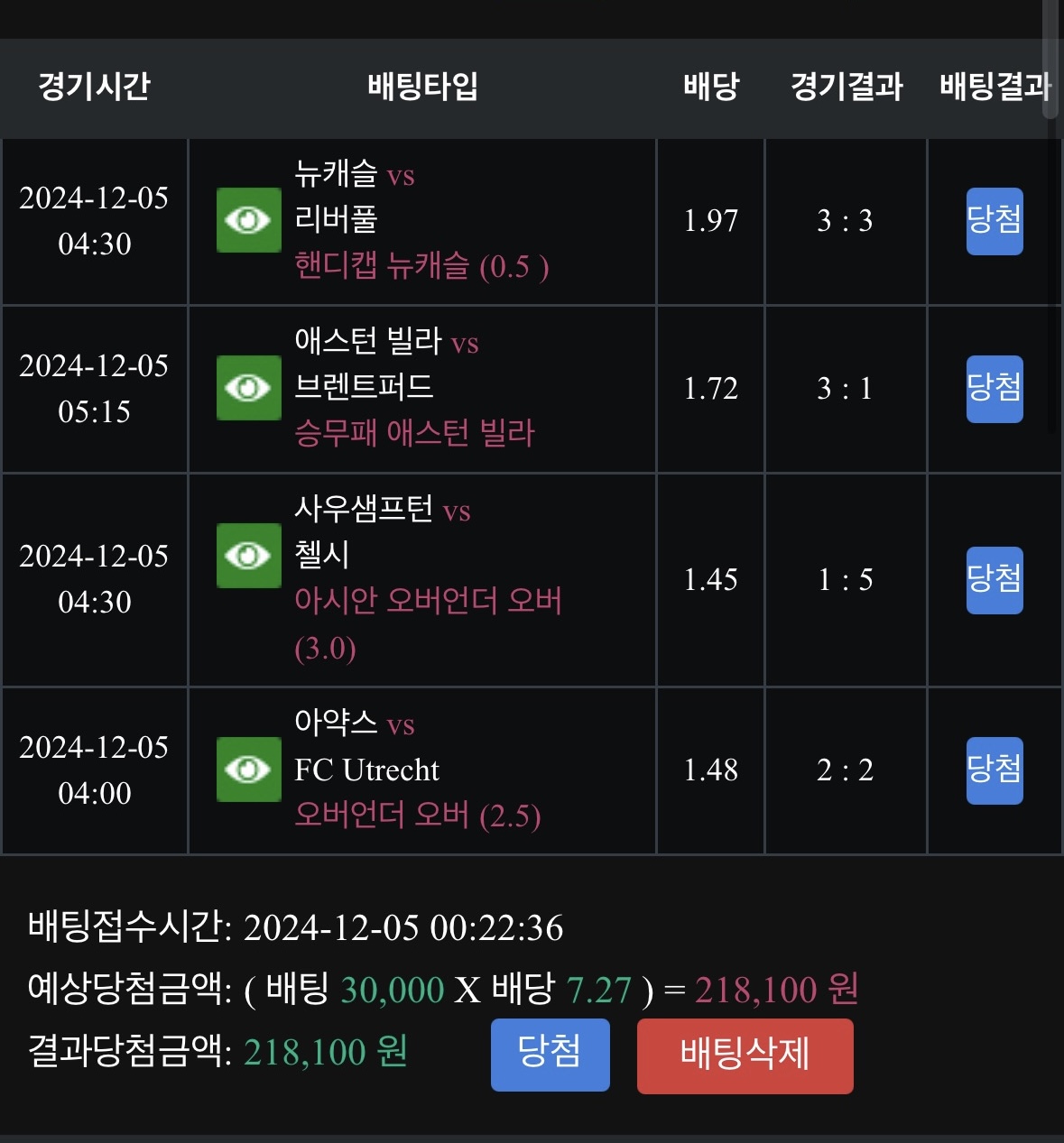Tap the eye icon for 사우샘프턴 vs 첼시
The width and height of the screenshot is (1064, 1143).
(x=248, y=556)
